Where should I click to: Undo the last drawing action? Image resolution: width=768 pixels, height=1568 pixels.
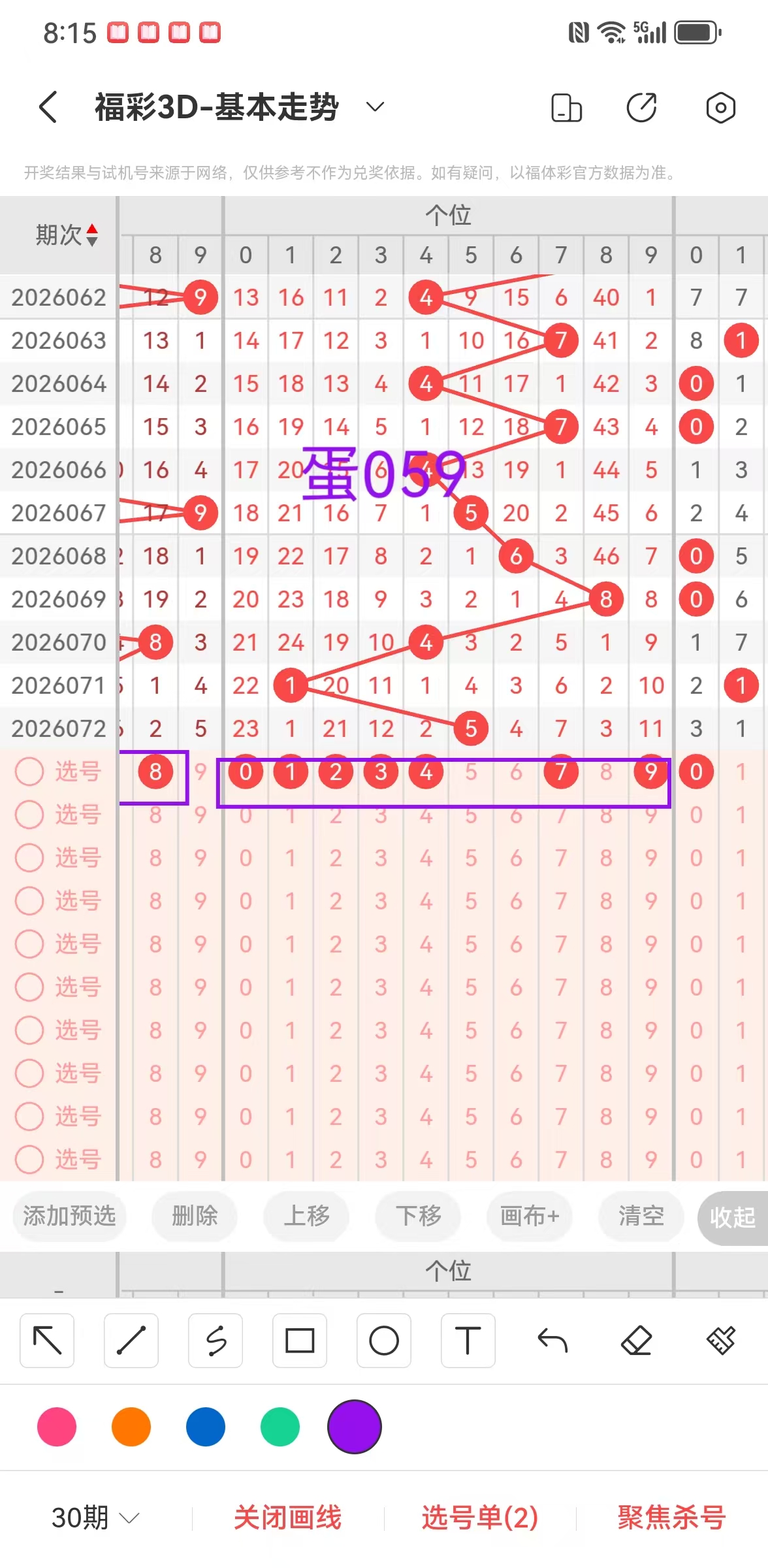[x=552, y=1341]
